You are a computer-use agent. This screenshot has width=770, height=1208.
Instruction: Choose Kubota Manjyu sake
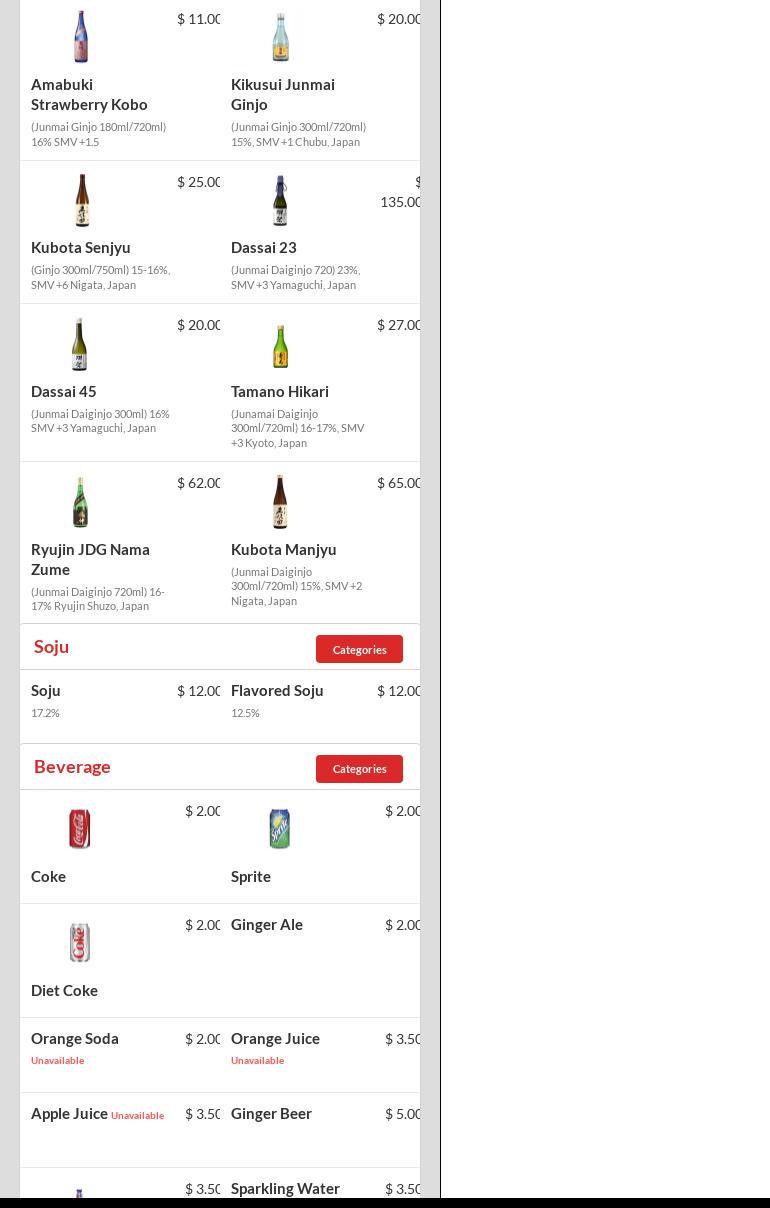(284, 549)
